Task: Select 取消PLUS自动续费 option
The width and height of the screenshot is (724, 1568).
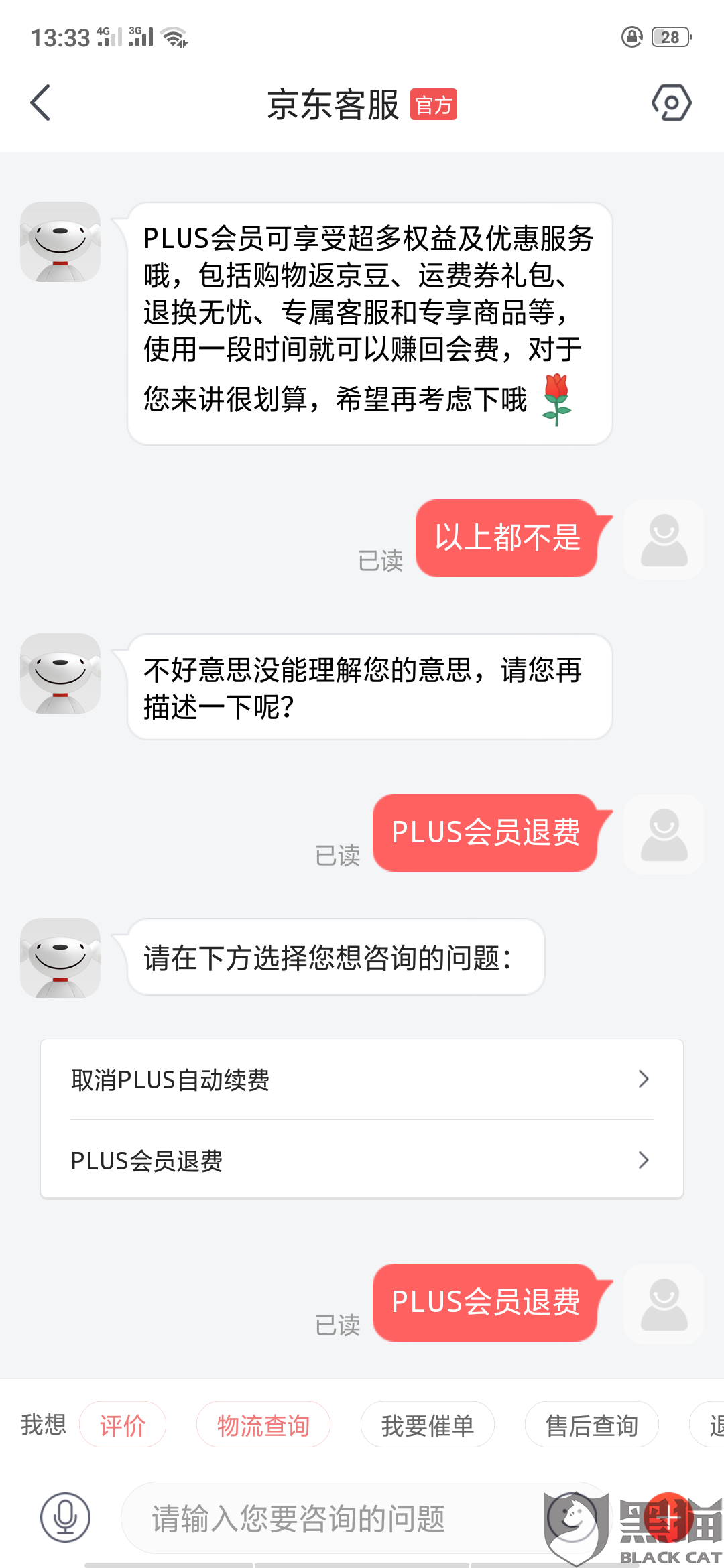Action: [362, 1080]
